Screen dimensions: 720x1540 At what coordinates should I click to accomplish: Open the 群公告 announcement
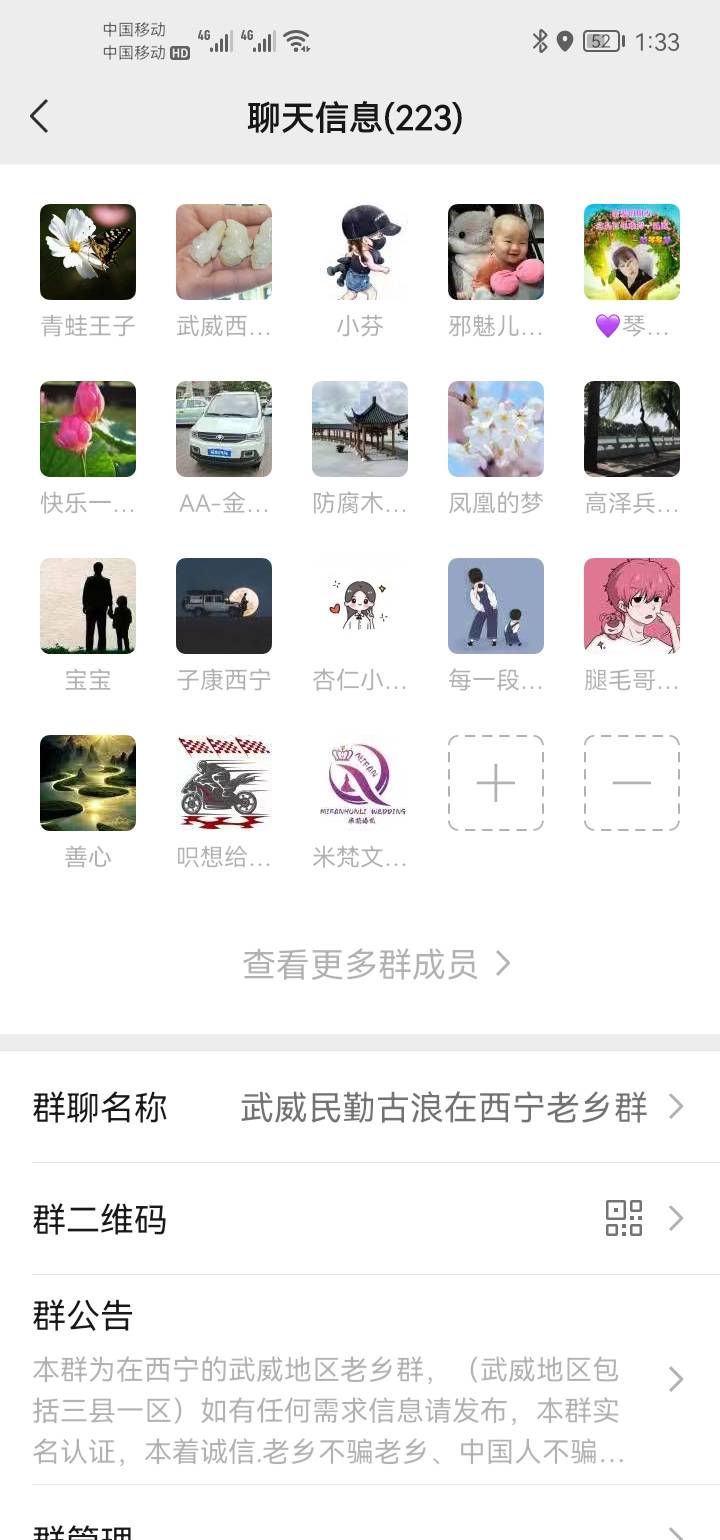[x=360, y=1380]
